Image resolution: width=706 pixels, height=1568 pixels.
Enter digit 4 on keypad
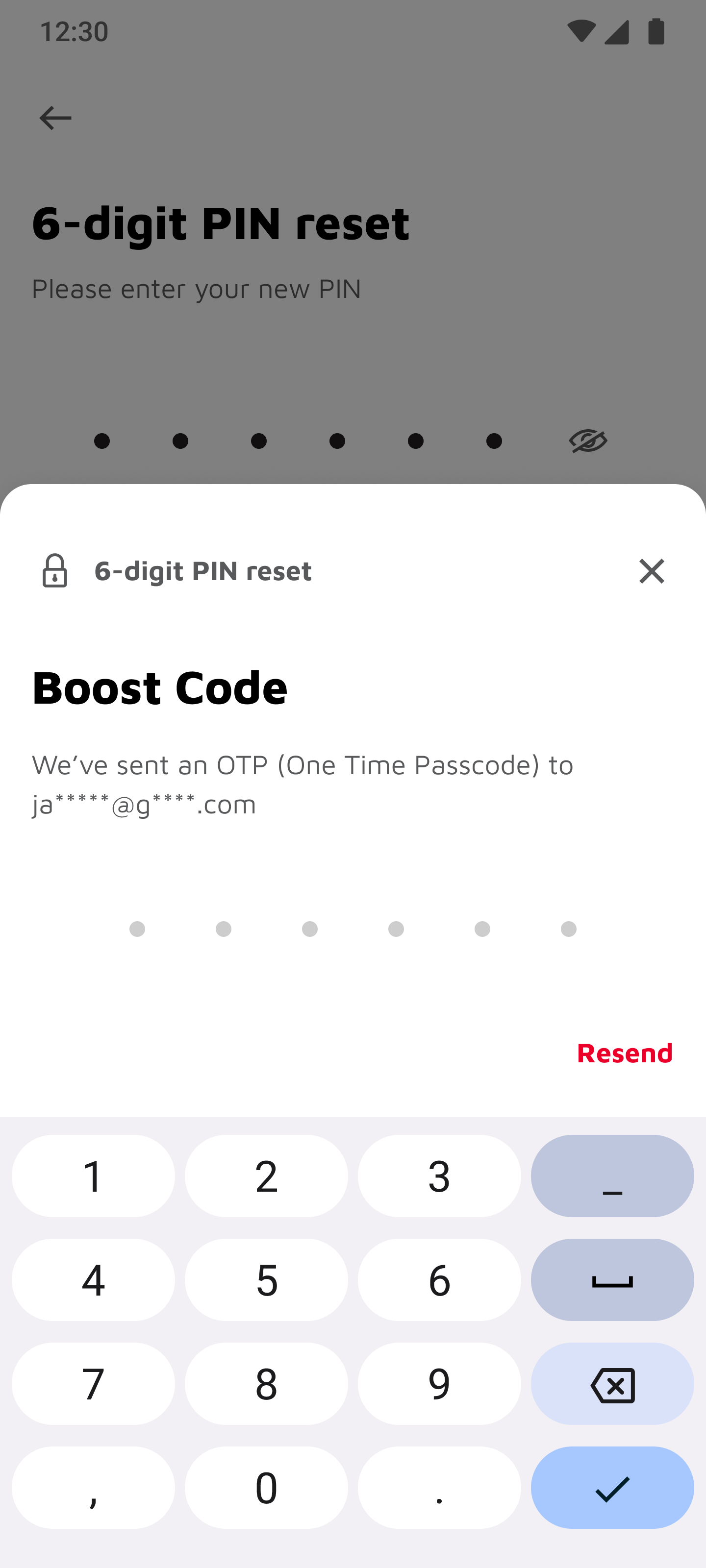coord(93,1279)
